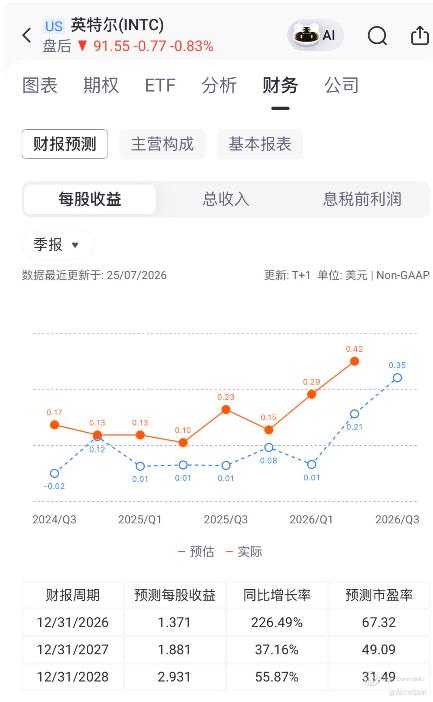This screenshot has width=433, height=702.
Task: Share this Intel stock page
Action: [x=420, y=35]
